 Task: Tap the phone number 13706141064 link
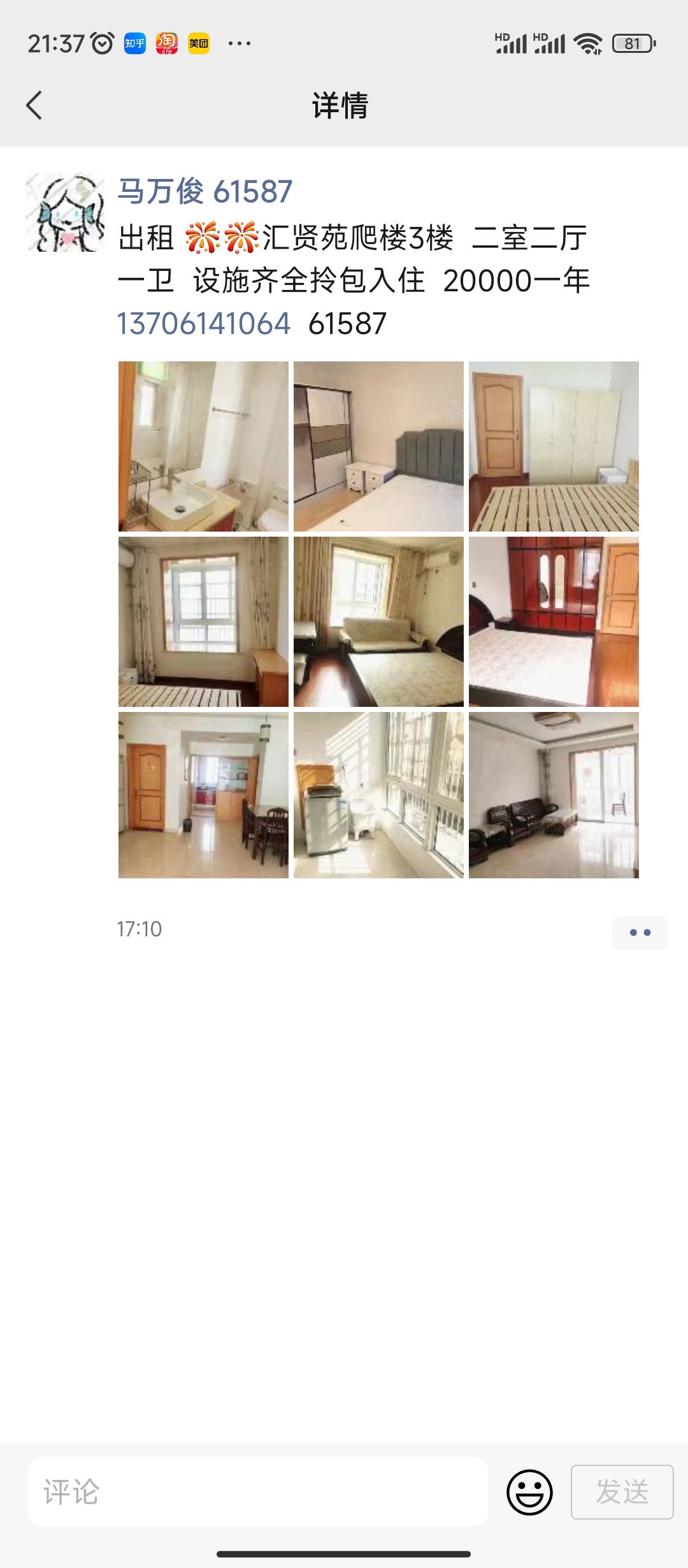tap(203, 324)
